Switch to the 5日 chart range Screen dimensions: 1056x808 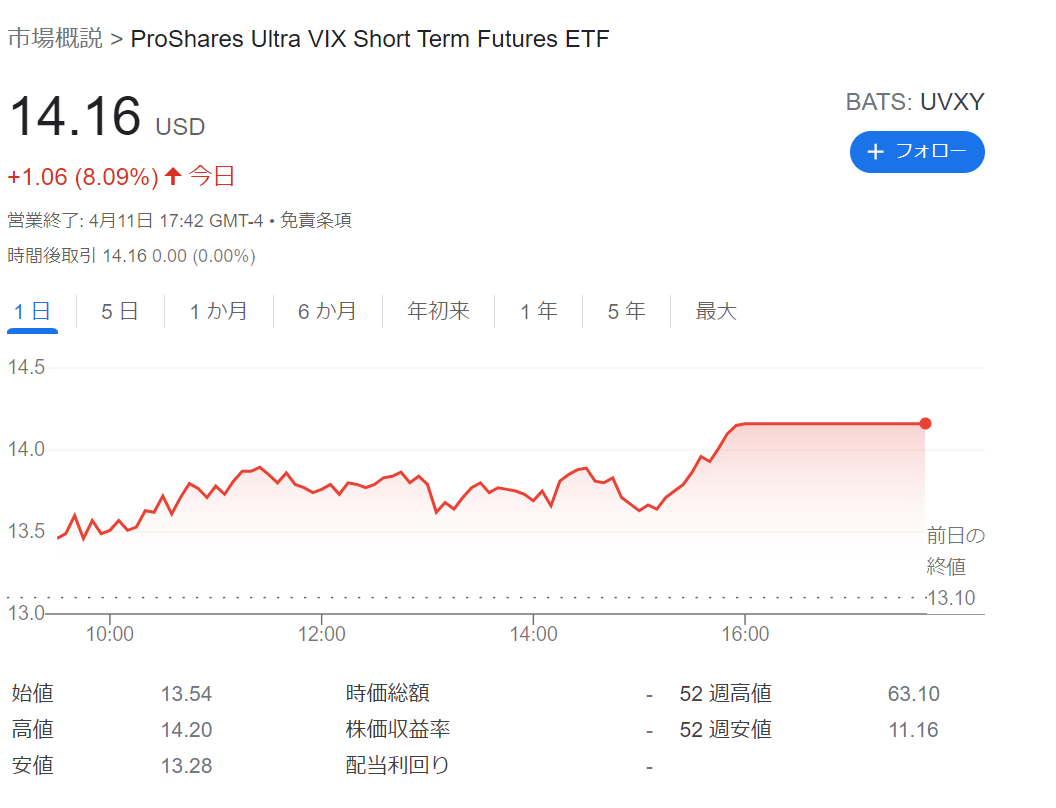tap(120, 311)
